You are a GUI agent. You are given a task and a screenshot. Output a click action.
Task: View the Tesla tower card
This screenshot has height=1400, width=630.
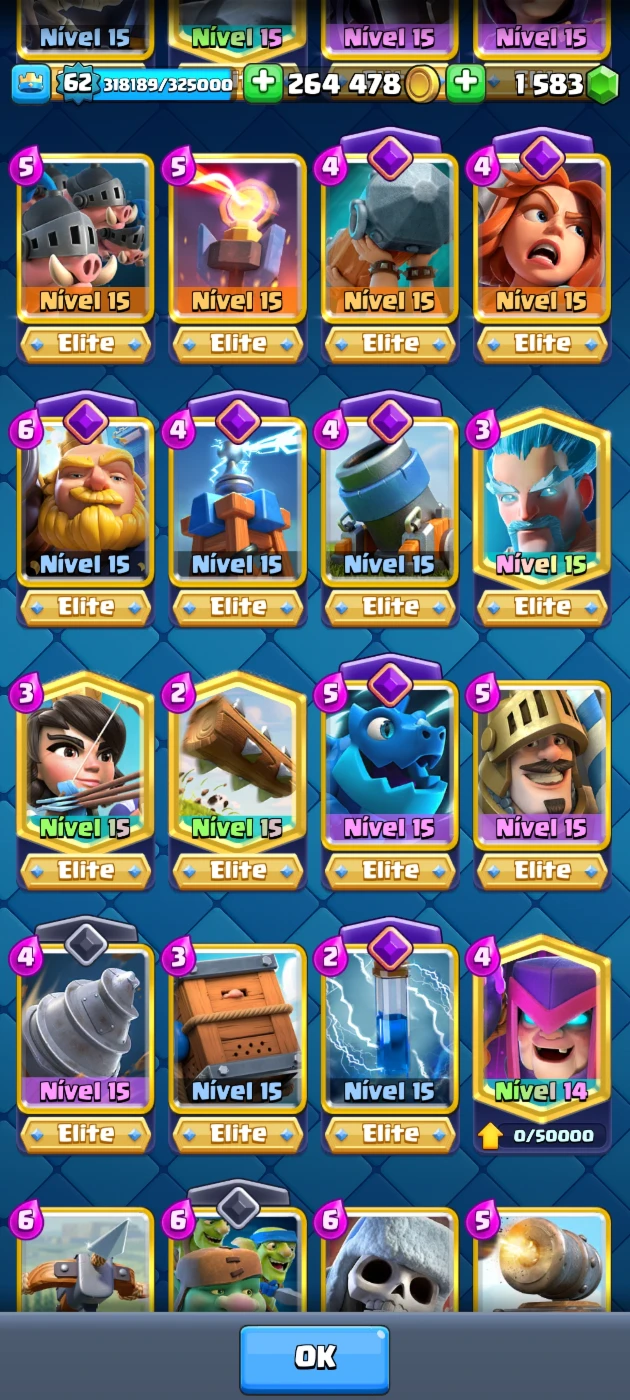pyautogui.click(x=237, y=500)
